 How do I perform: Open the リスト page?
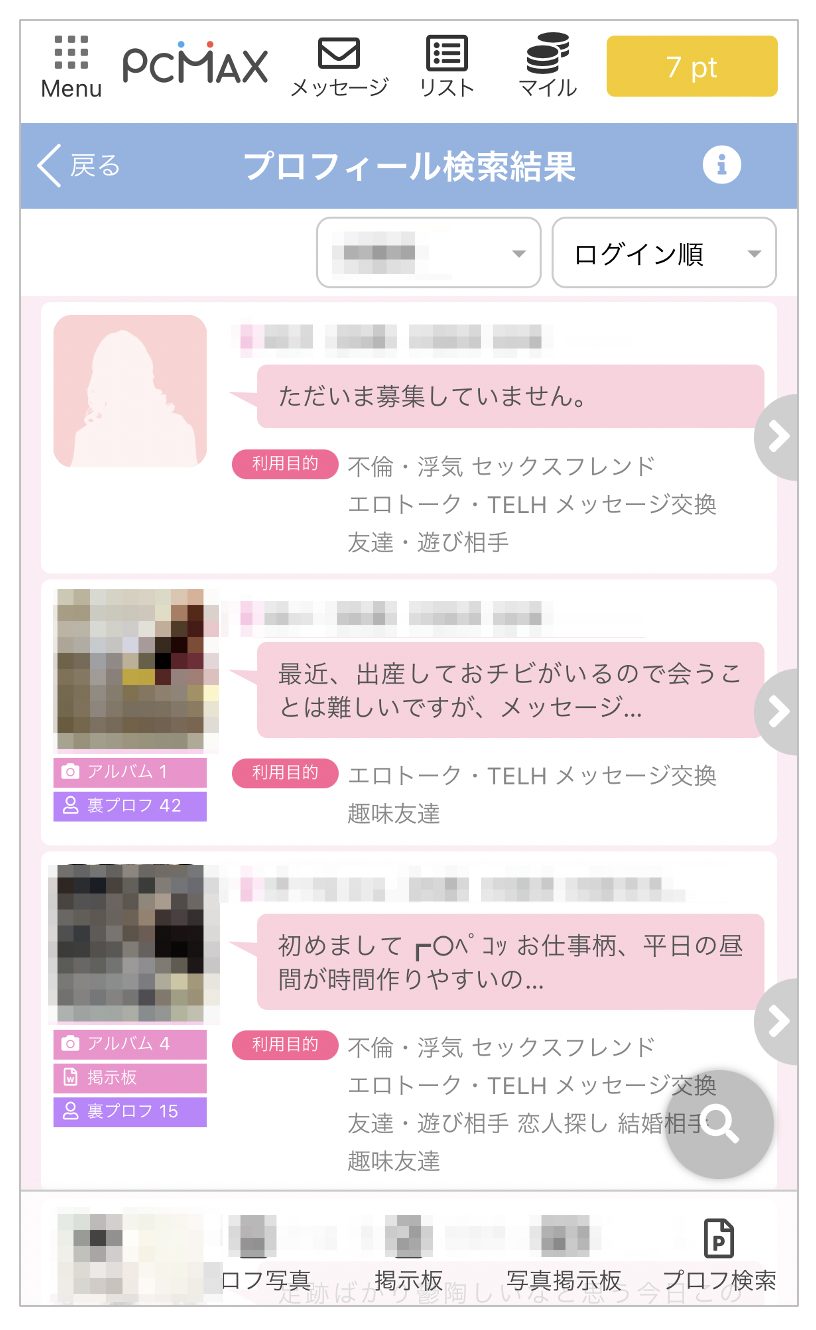tap(446, 67)
